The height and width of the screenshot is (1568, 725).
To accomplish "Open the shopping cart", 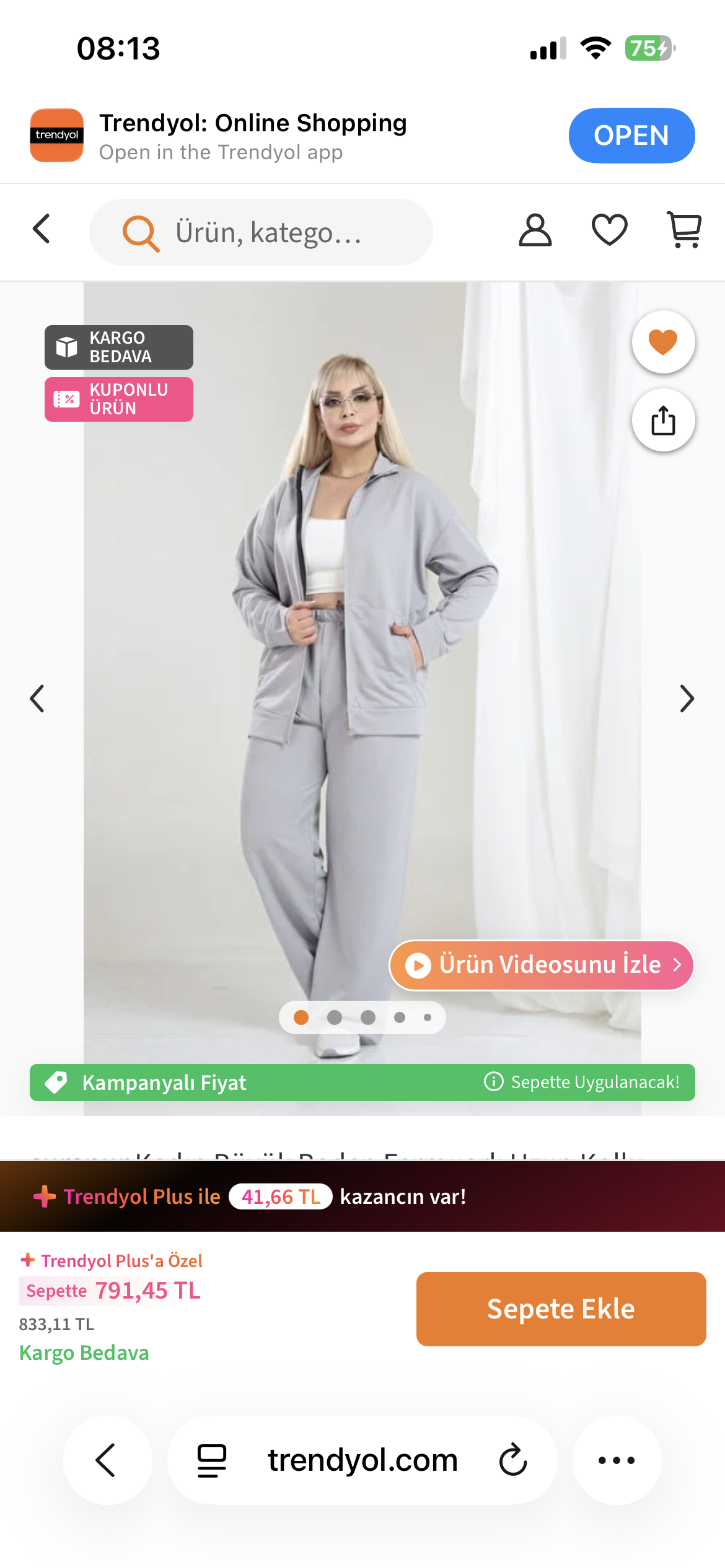I will tap(684, 230).
